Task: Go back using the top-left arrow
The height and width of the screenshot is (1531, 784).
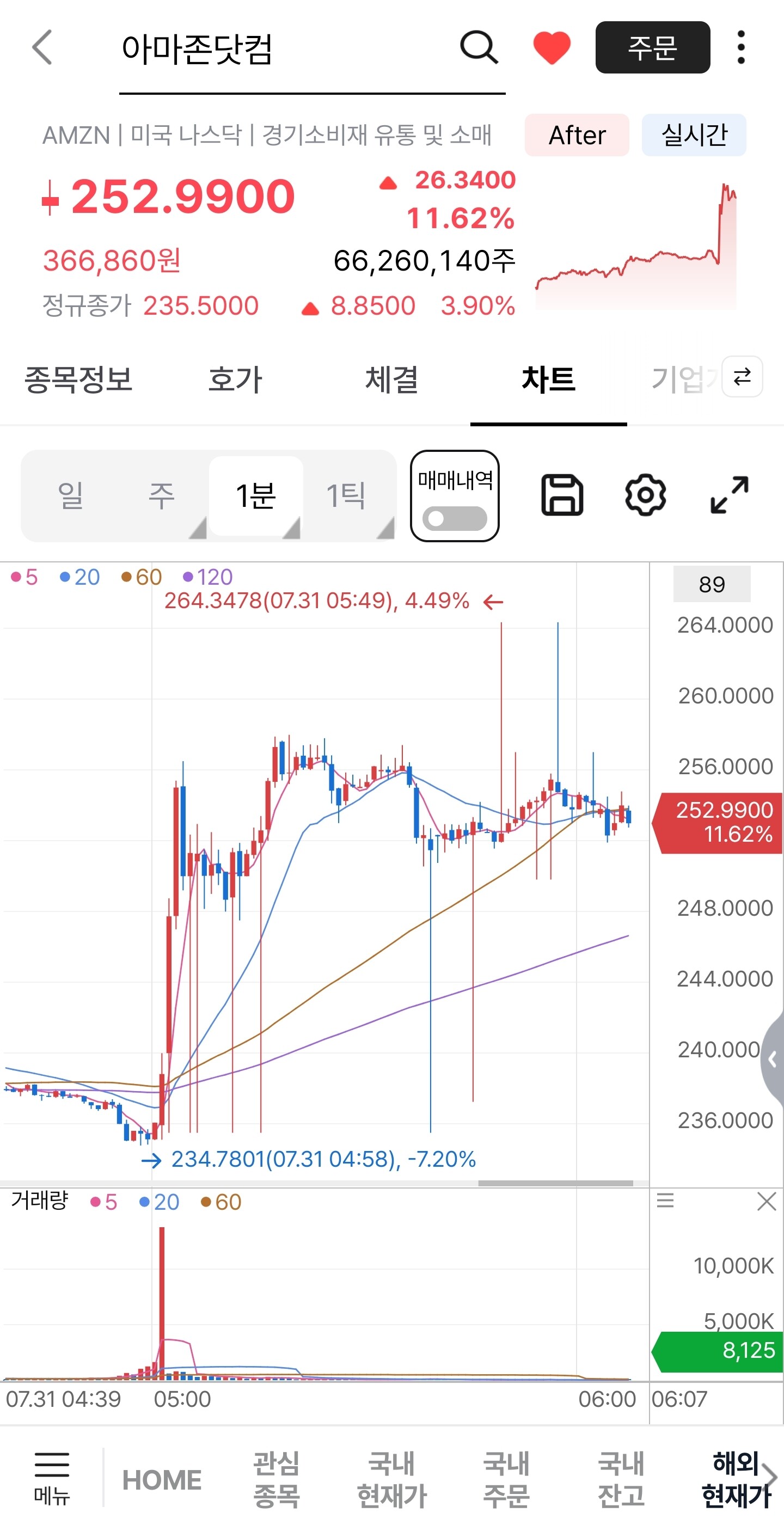Action: pyautogui.click(x=42, y=47)
